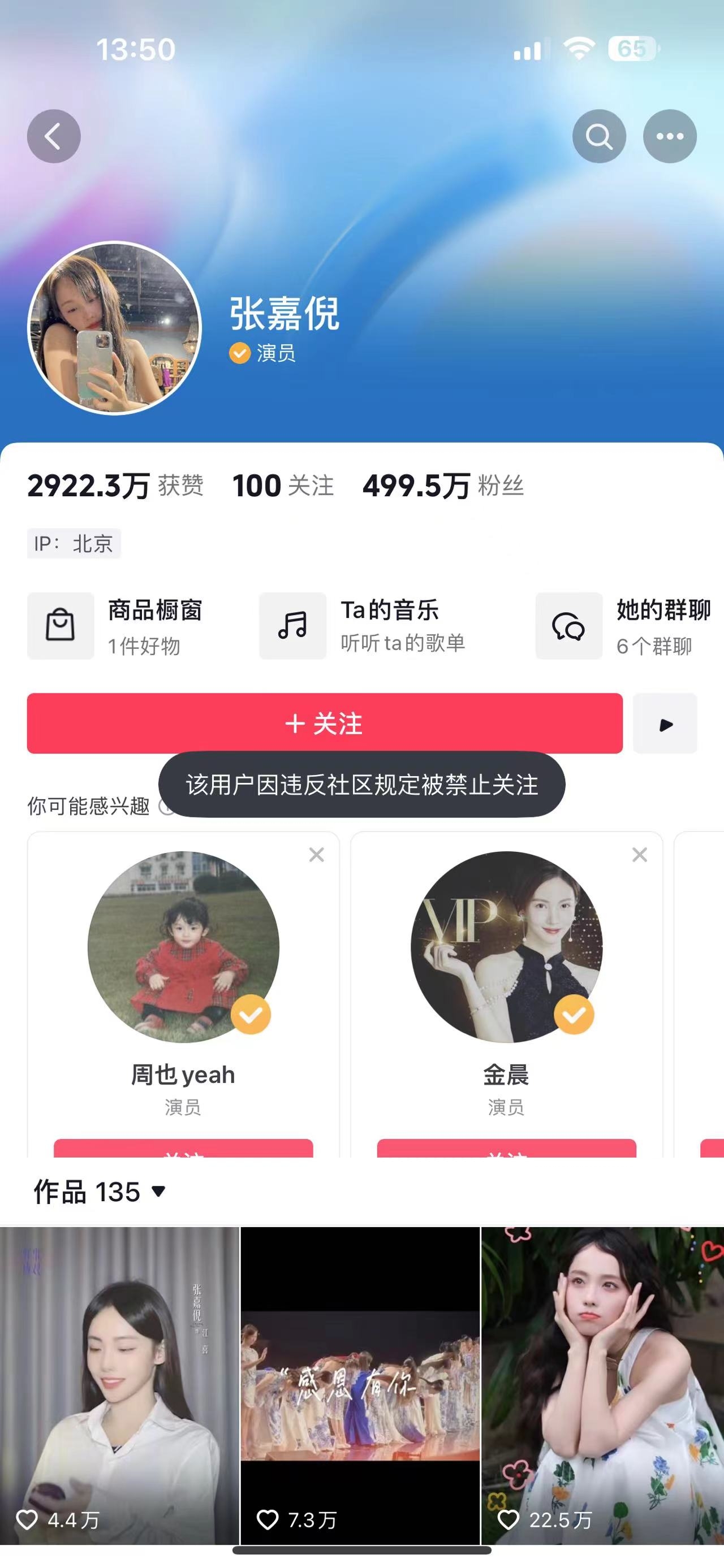Open search on this profile

point(598,136)
